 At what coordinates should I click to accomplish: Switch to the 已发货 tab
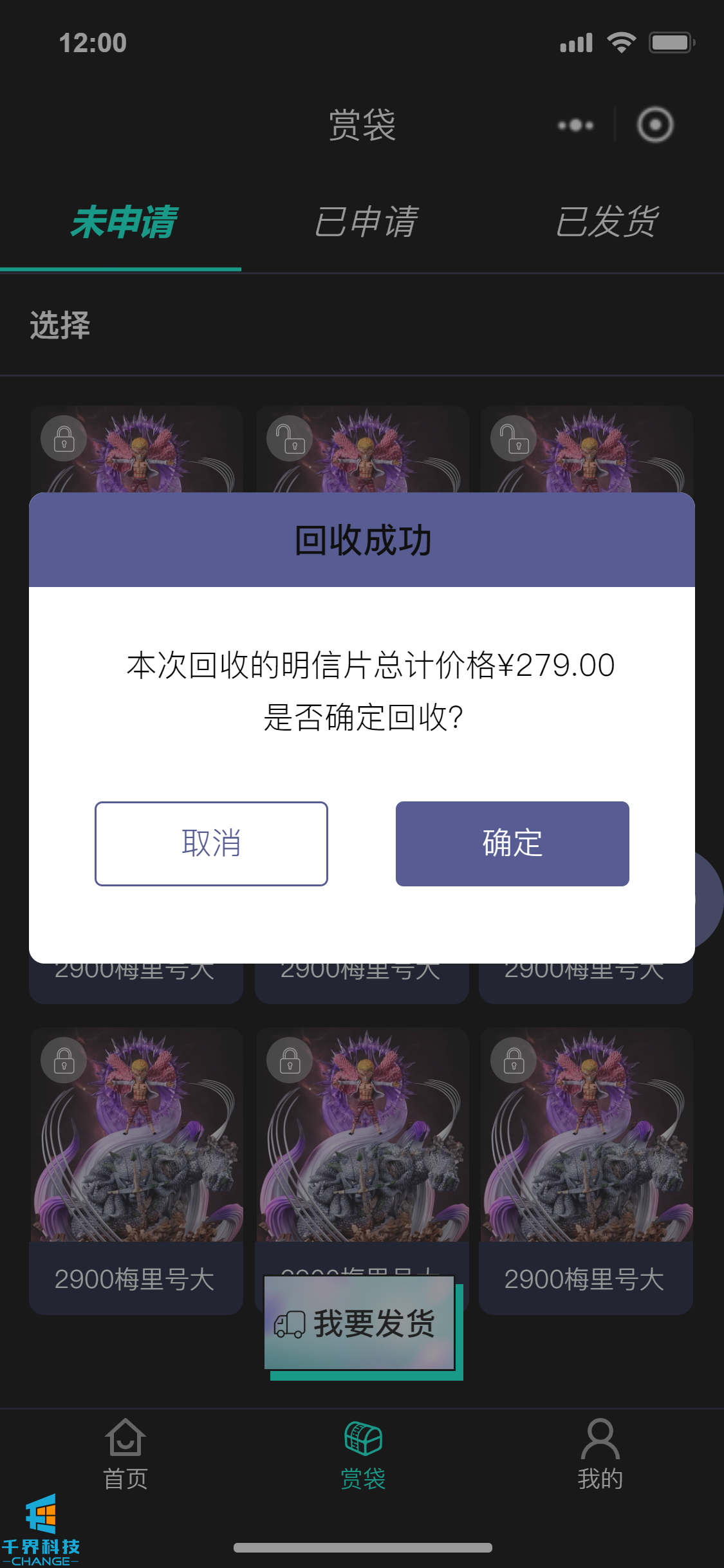click(x=606, y=222)
